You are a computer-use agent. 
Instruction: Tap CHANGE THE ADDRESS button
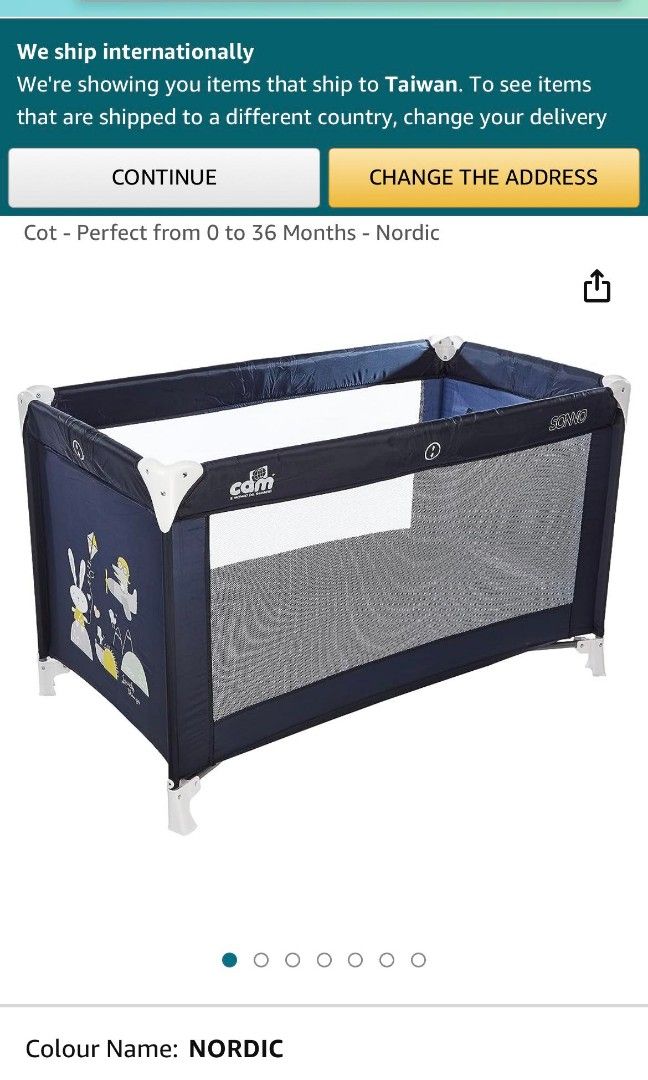coord(483,178)
